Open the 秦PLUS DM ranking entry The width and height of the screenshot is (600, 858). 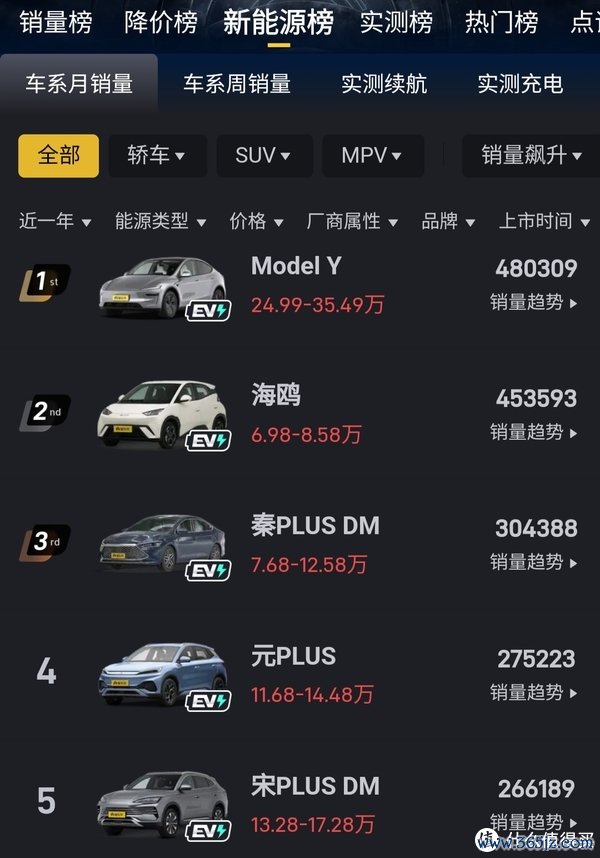pos(315,526)
